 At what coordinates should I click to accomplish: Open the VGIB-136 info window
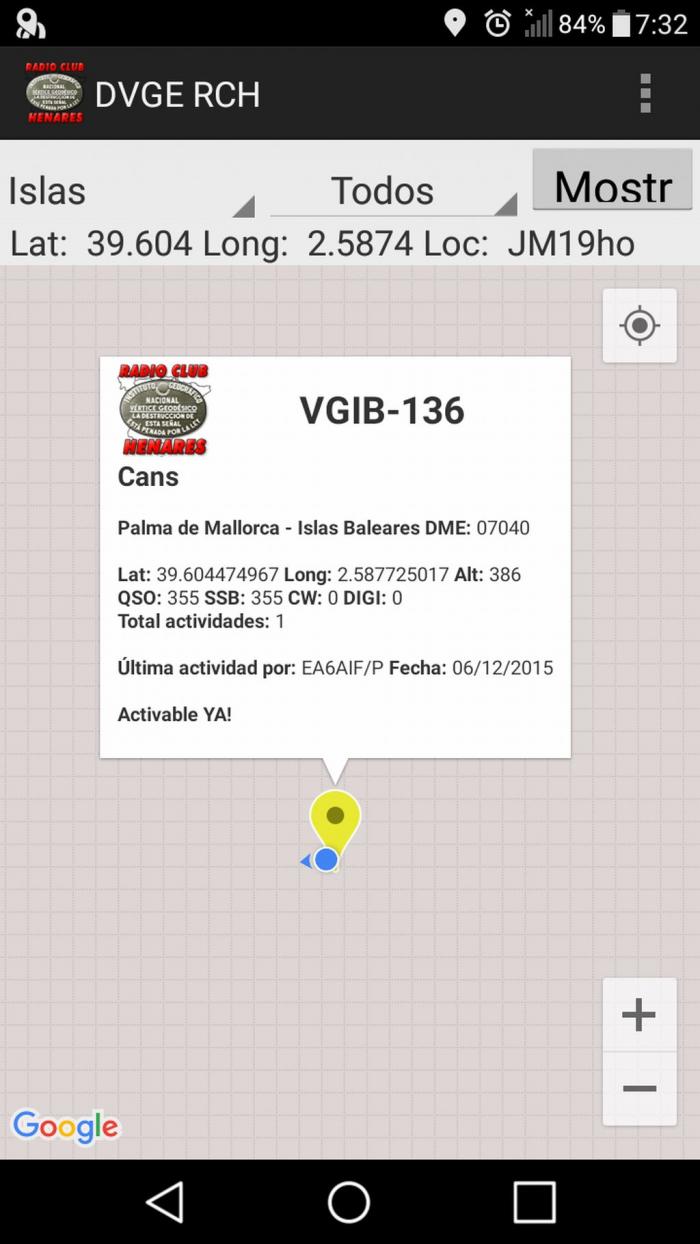pos(335,557)
